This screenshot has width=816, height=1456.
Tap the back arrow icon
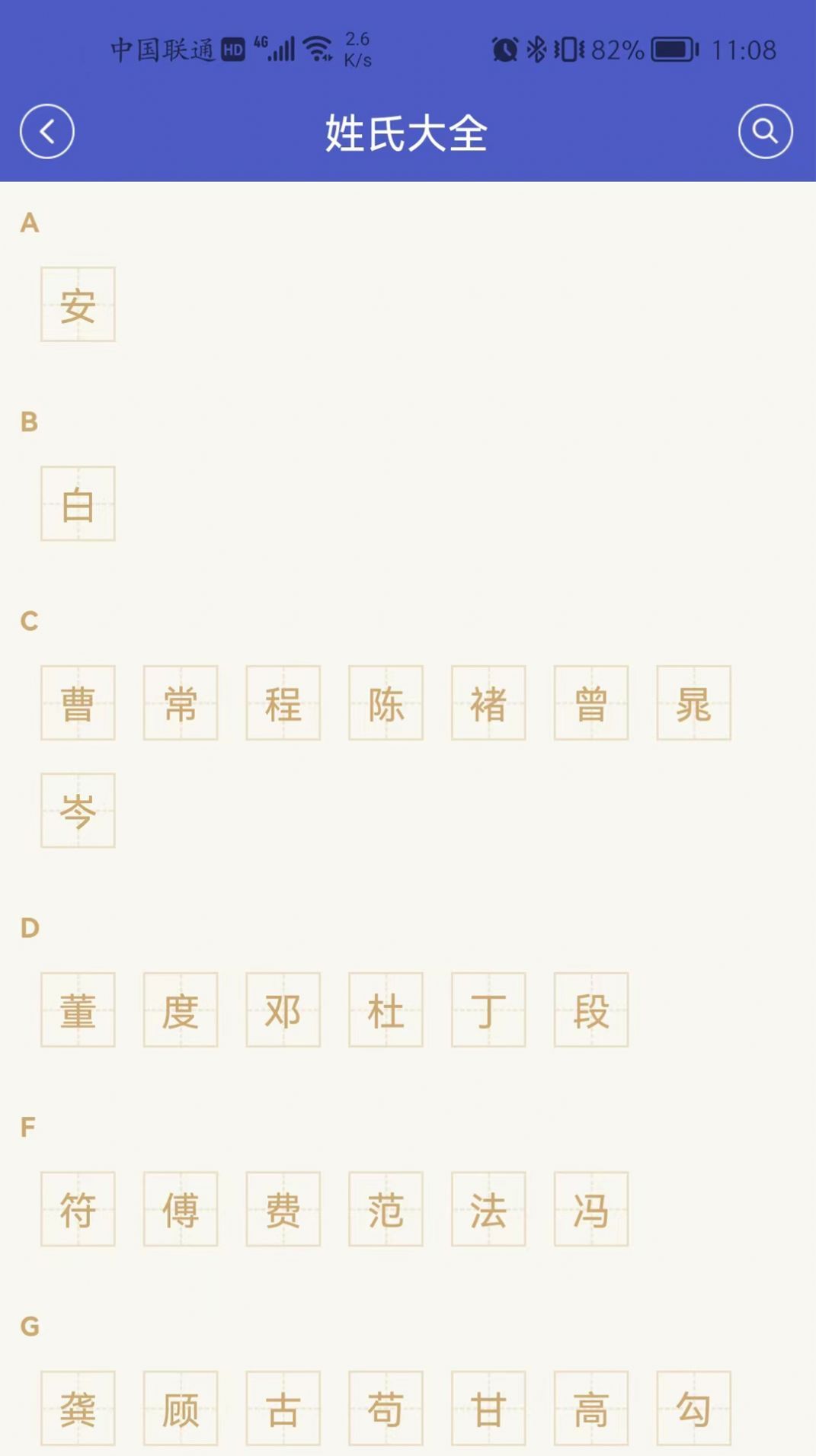46,130
